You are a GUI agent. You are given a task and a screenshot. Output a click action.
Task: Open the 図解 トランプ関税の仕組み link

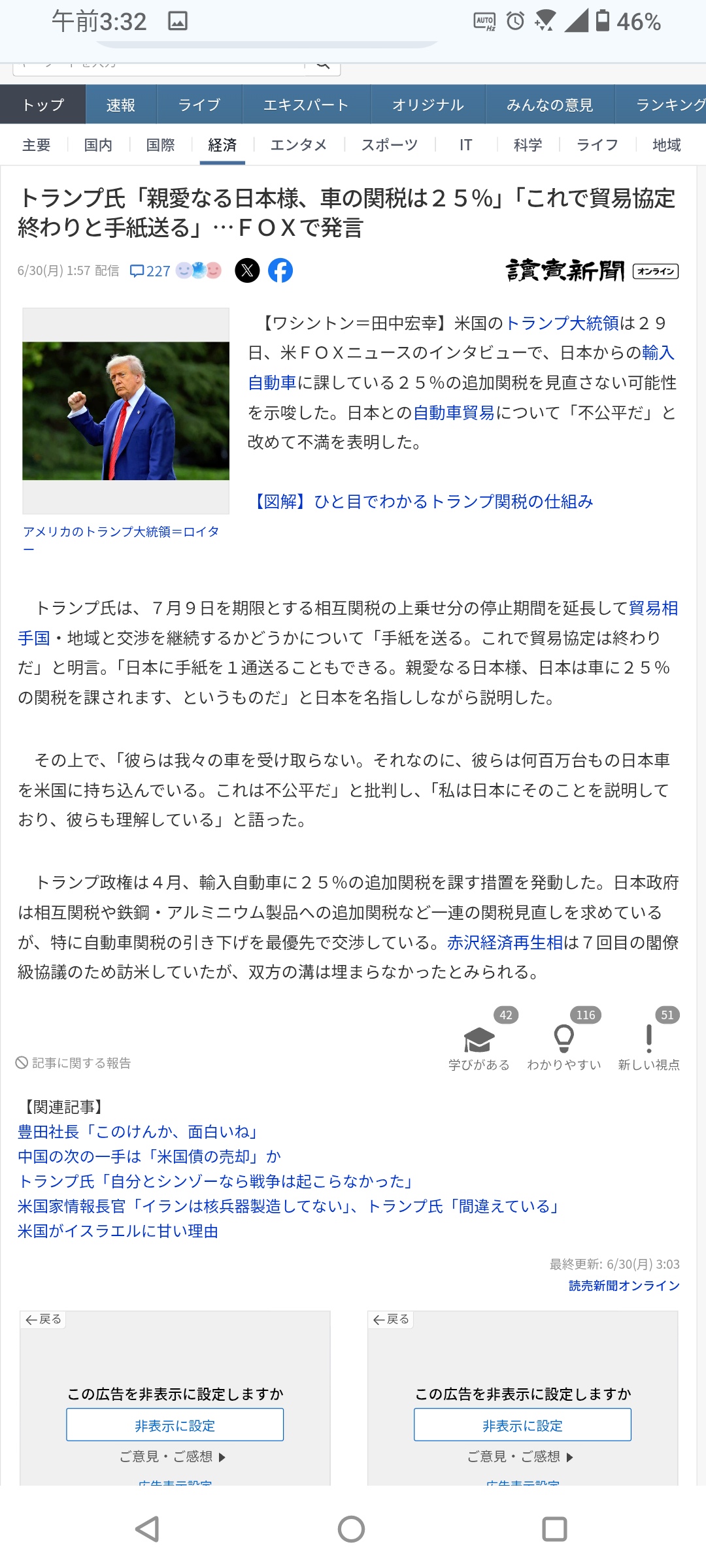pos(421,502)
